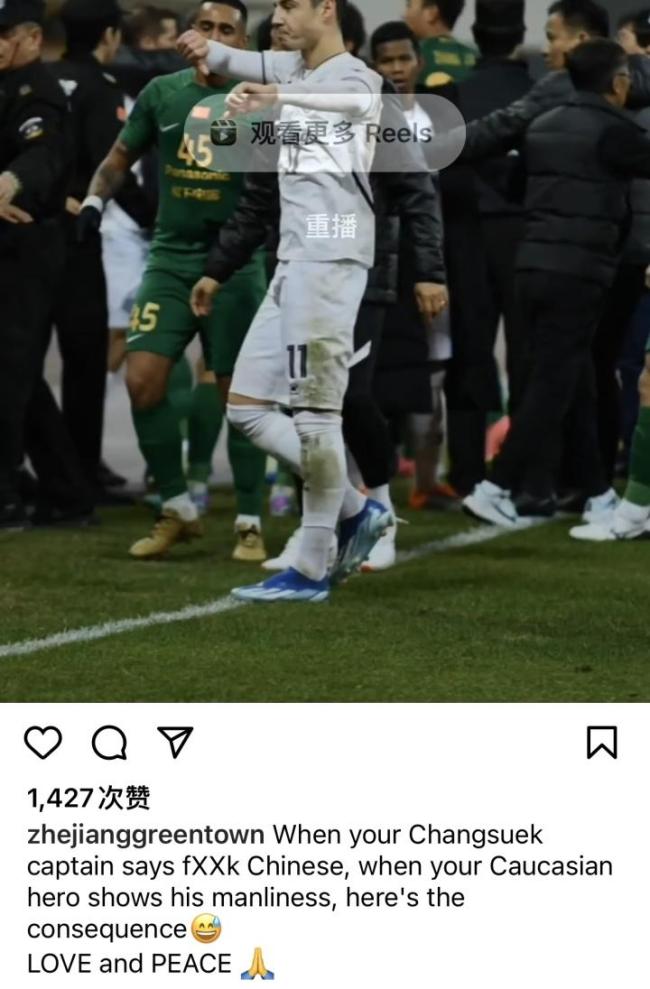Bookmark this post to saved

pyautogui.click(x=601, y=742)
